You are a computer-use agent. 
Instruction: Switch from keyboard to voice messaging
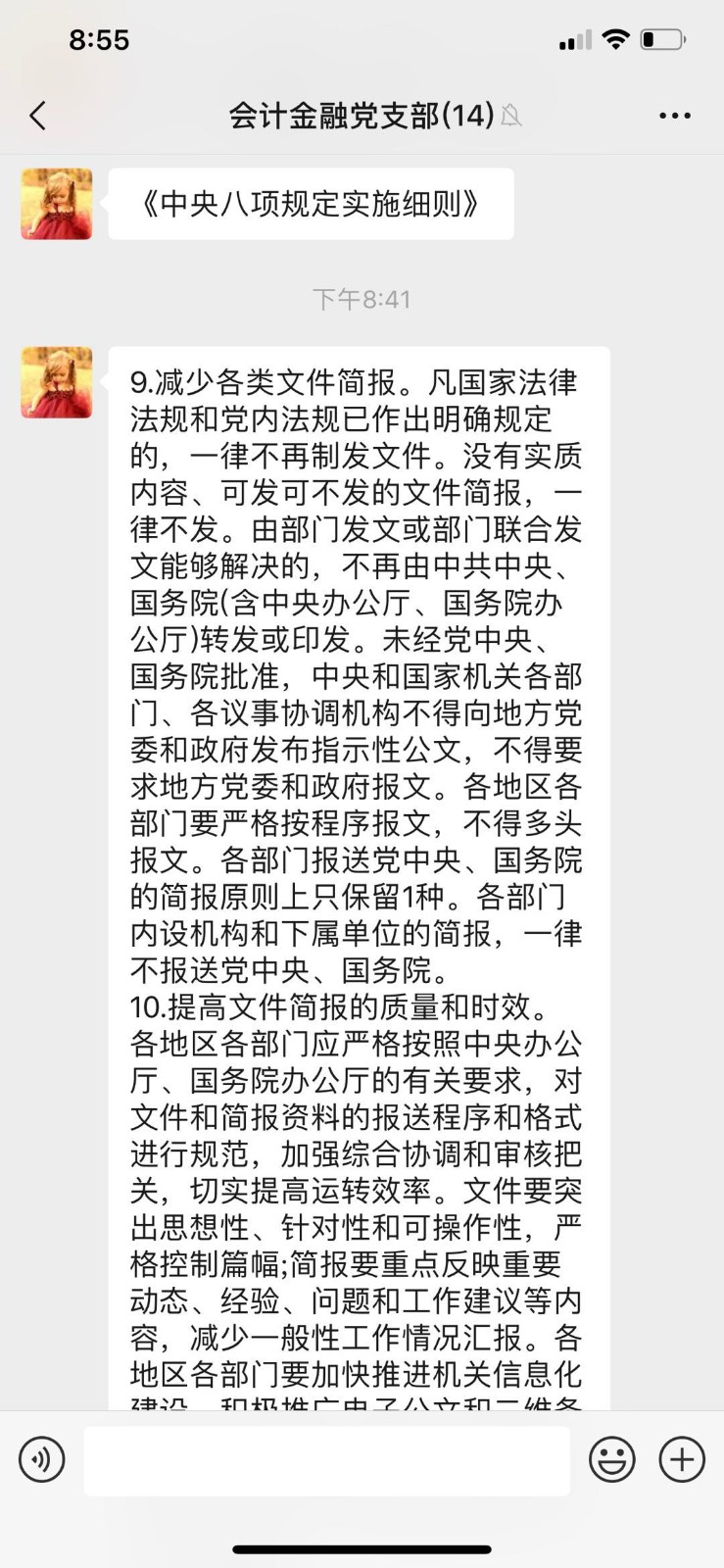[41, 1459]
